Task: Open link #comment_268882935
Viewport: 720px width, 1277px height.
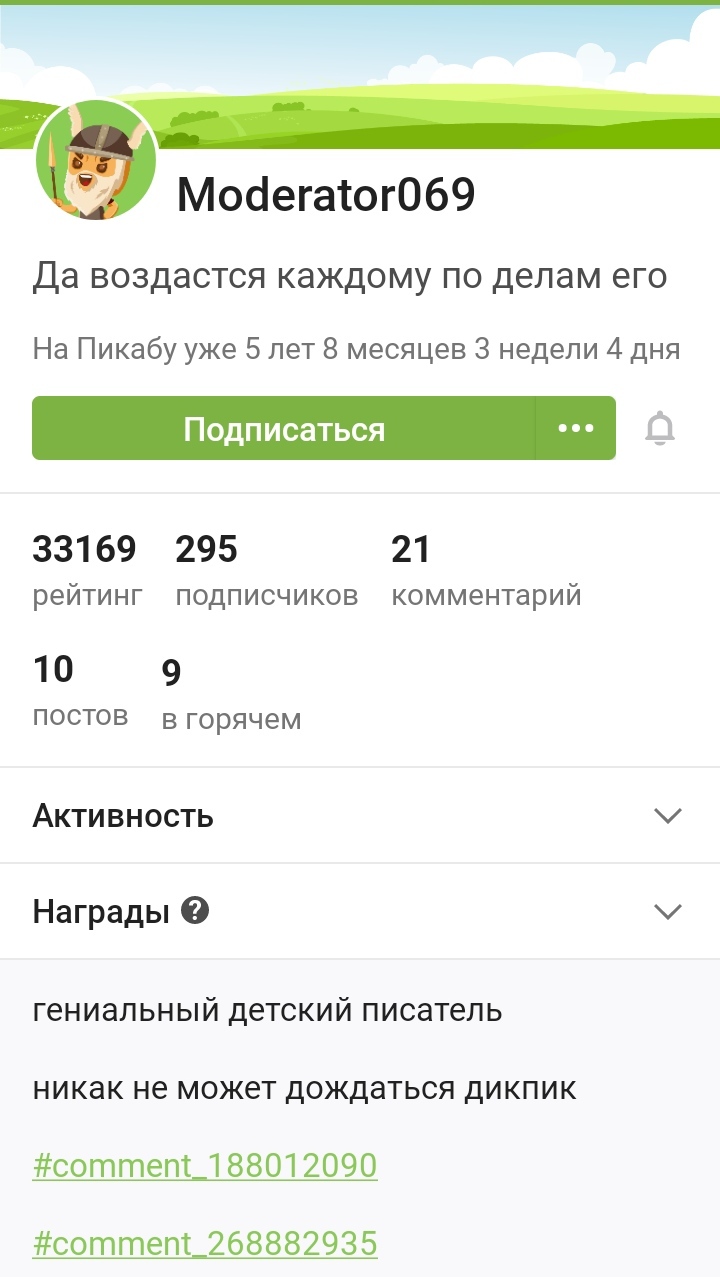Action: tap(205, 1243)
